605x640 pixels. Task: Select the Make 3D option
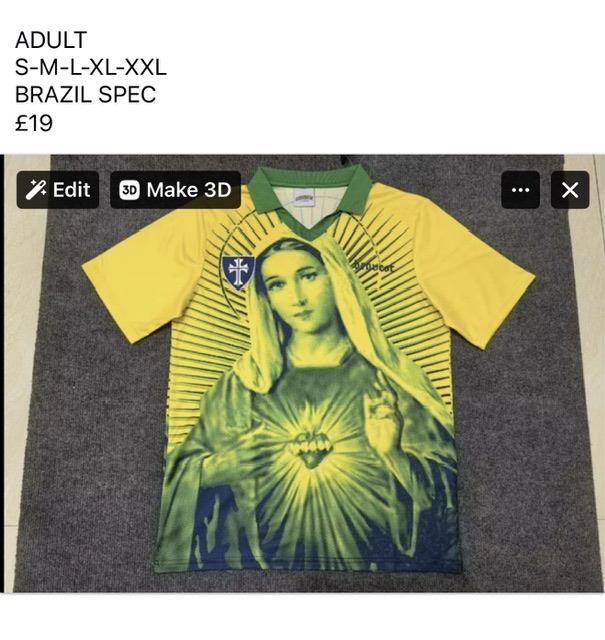[175, 190]
